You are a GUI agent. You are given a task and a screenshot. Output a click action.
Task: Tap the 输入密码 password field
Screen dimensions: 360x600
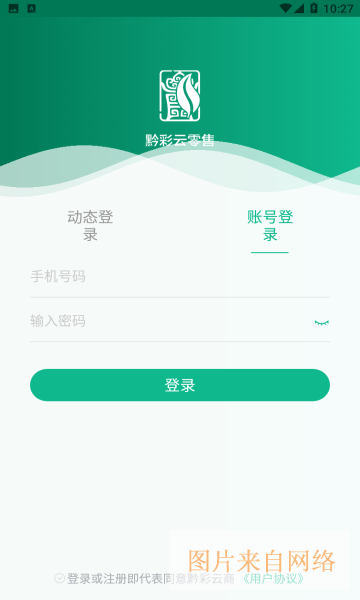click(x=168, y=321)
